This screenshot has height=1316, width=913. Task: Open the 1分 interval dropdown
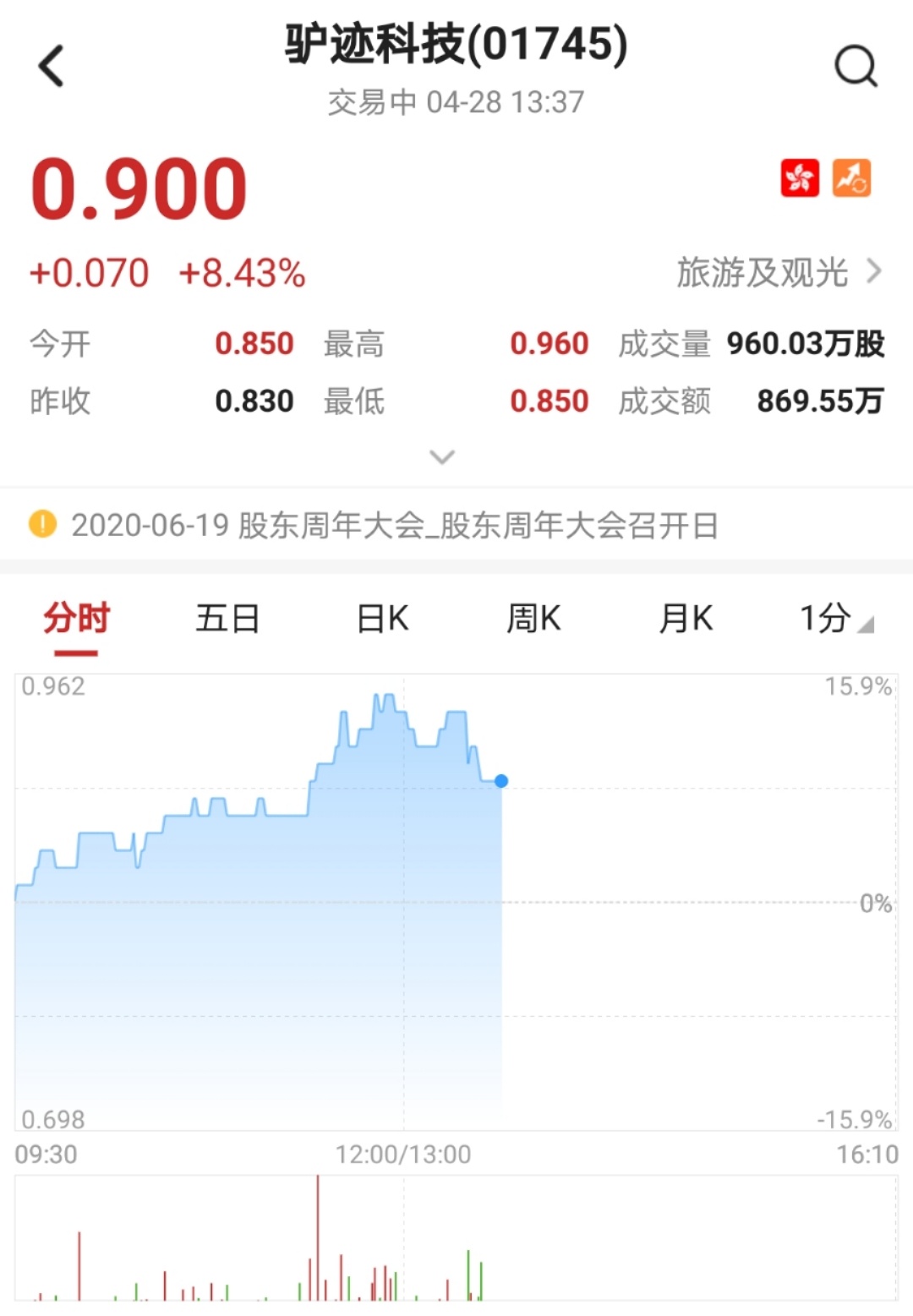[x=835, y=619]
